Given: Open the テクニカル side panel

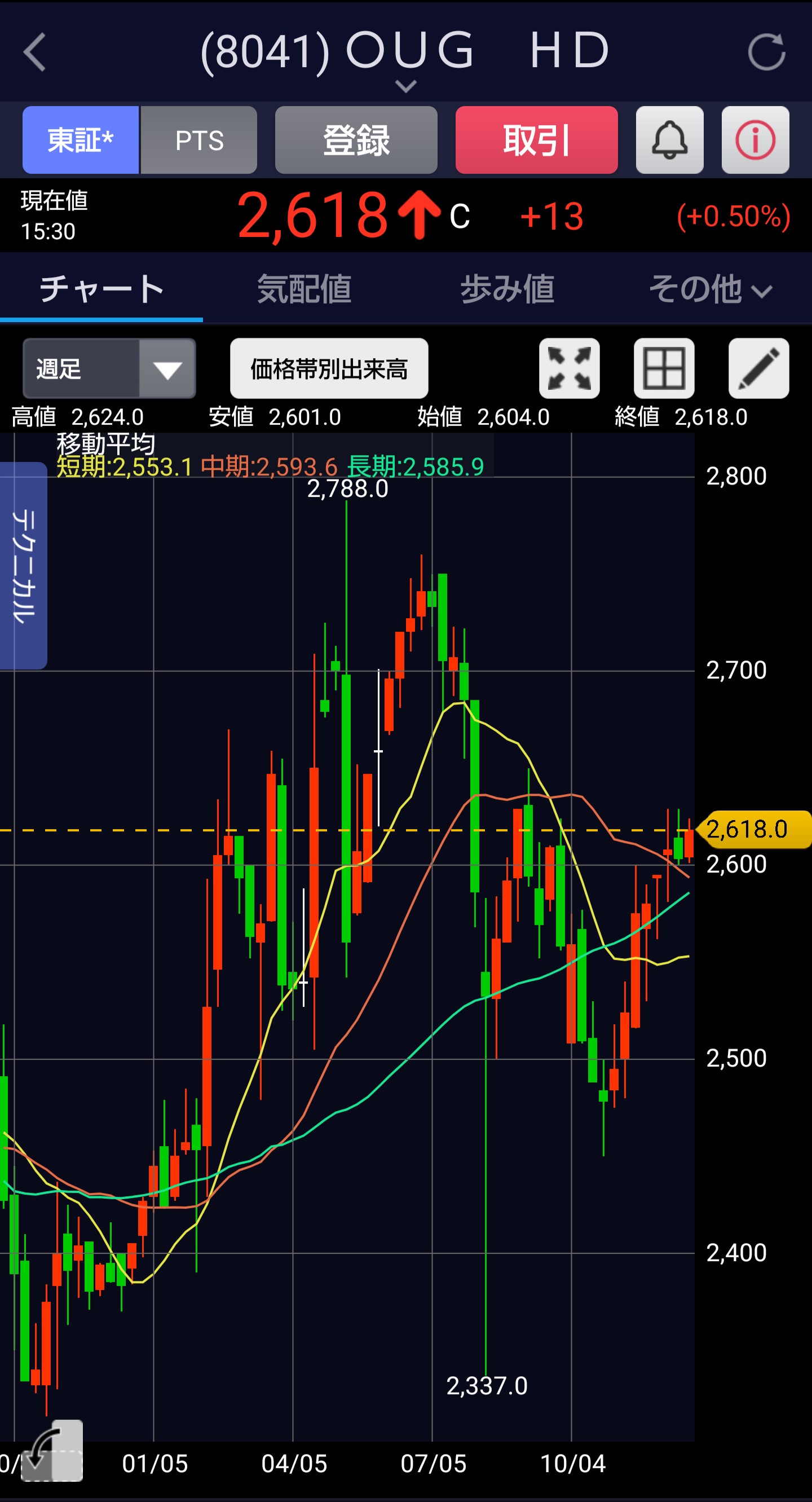Looking at the screenshot, I should click(23, 565).
